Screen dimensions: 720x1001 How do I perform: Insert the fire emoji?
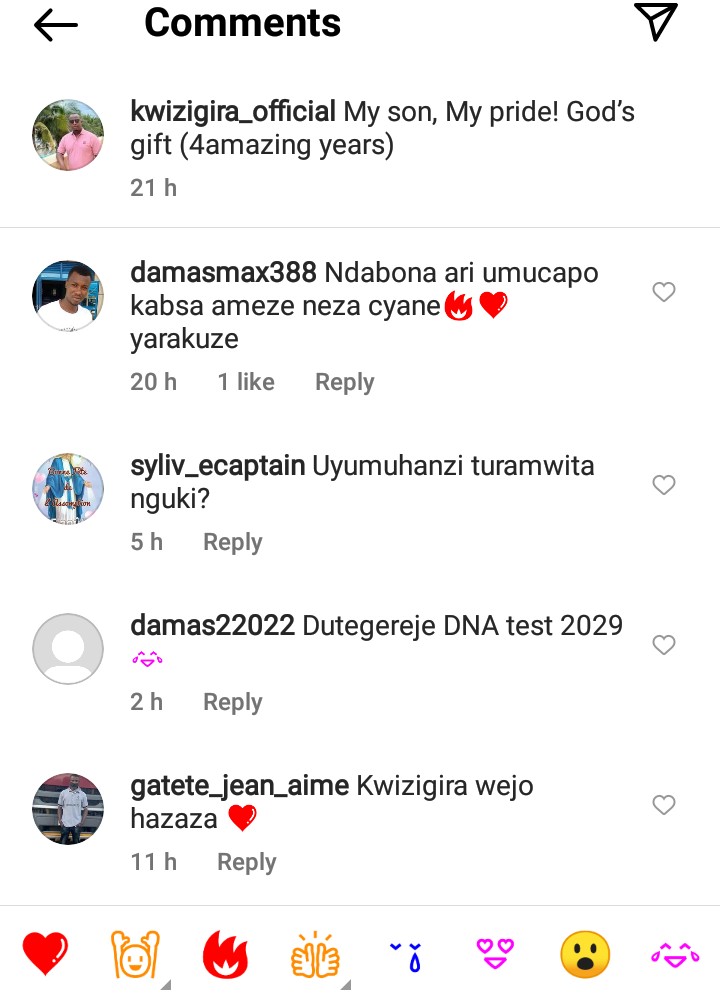click(x=225, y=954)
